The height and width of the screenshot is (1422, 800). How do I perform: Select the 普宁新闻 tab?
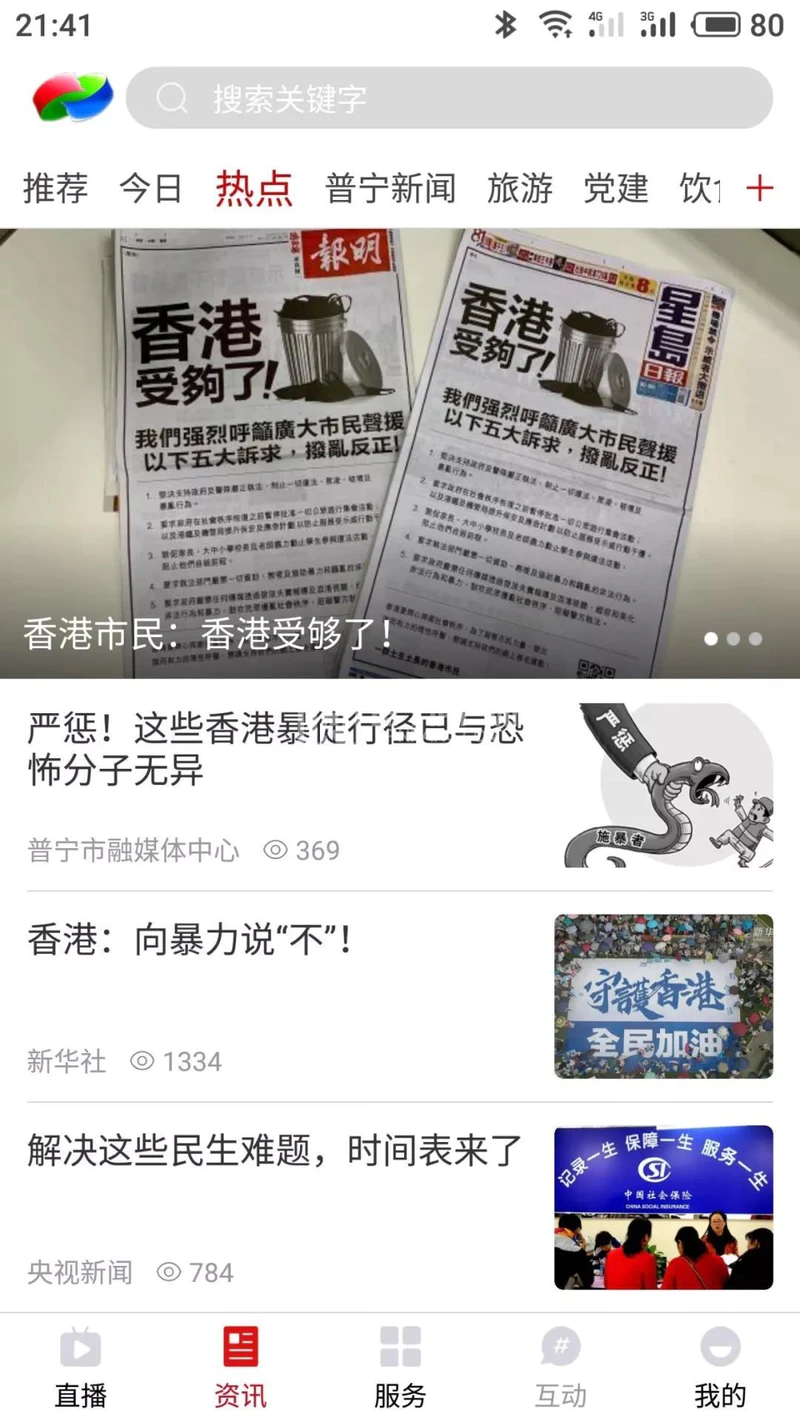click(390, 188)
